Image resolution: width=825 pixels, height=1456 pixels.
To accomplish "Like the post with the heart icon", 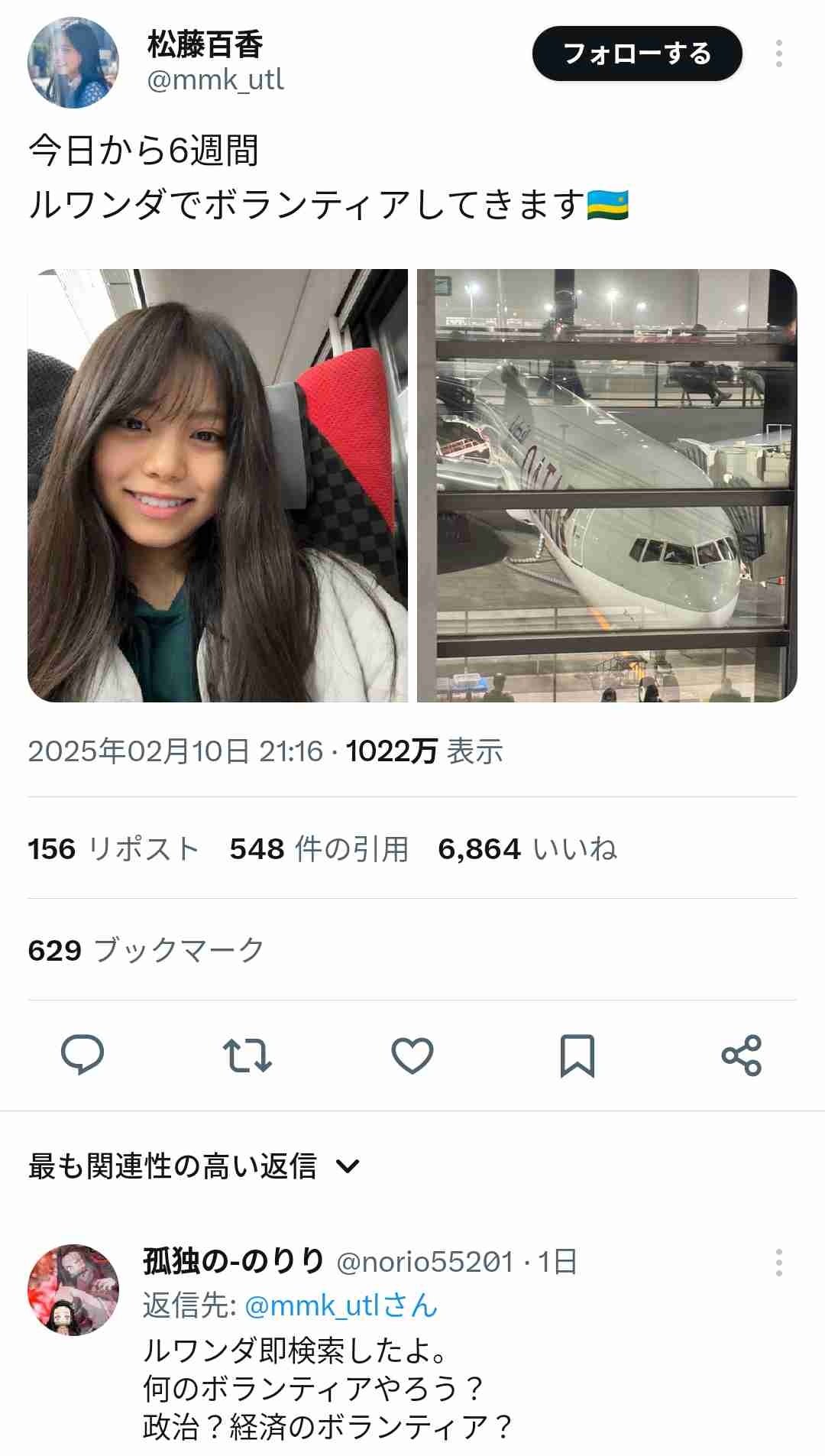I will pos(412,1056).
